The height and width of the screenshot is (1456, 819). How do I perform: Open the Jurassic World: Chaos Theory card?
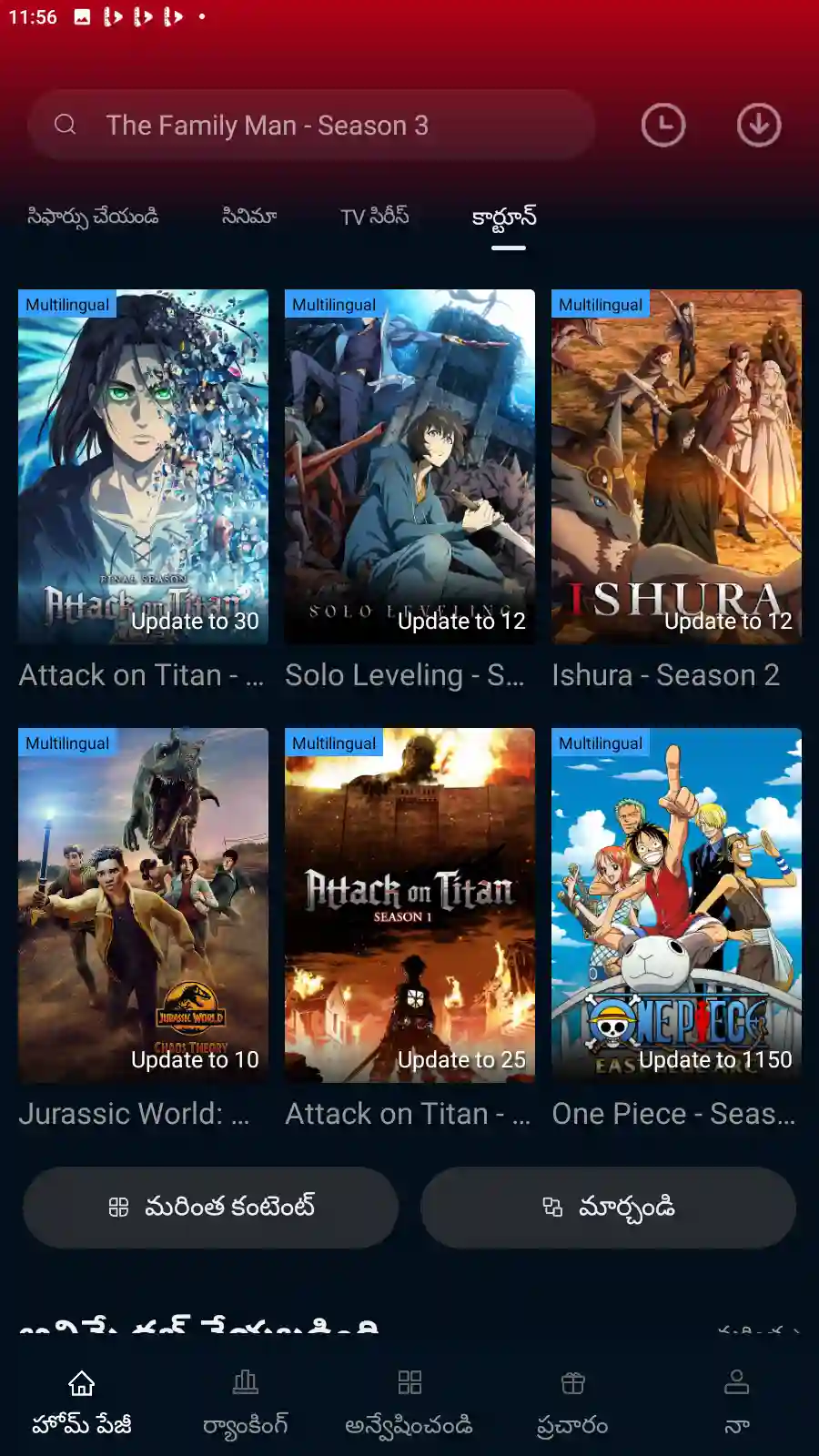click(144, 905)
